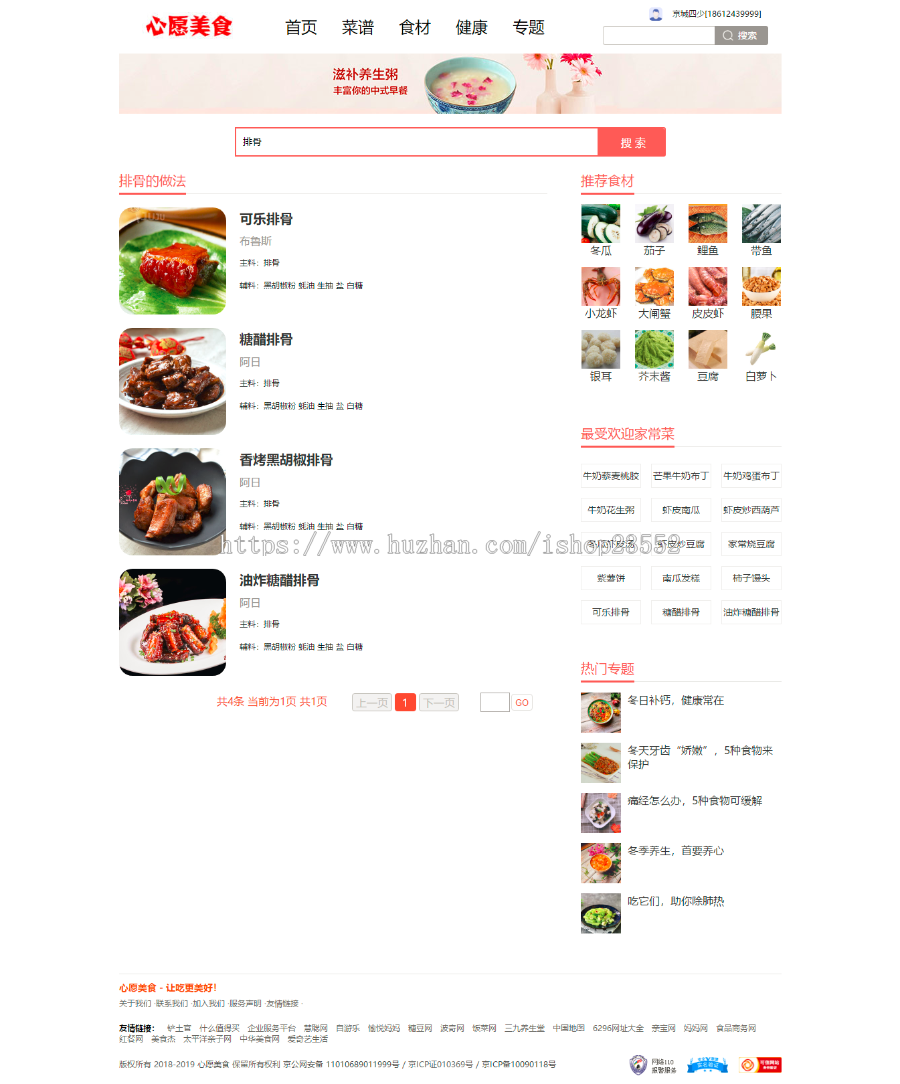Open the 油炸糖醋排骨 recipe
The height and width of the screenshot is (1084, 900).
point(279,580)
